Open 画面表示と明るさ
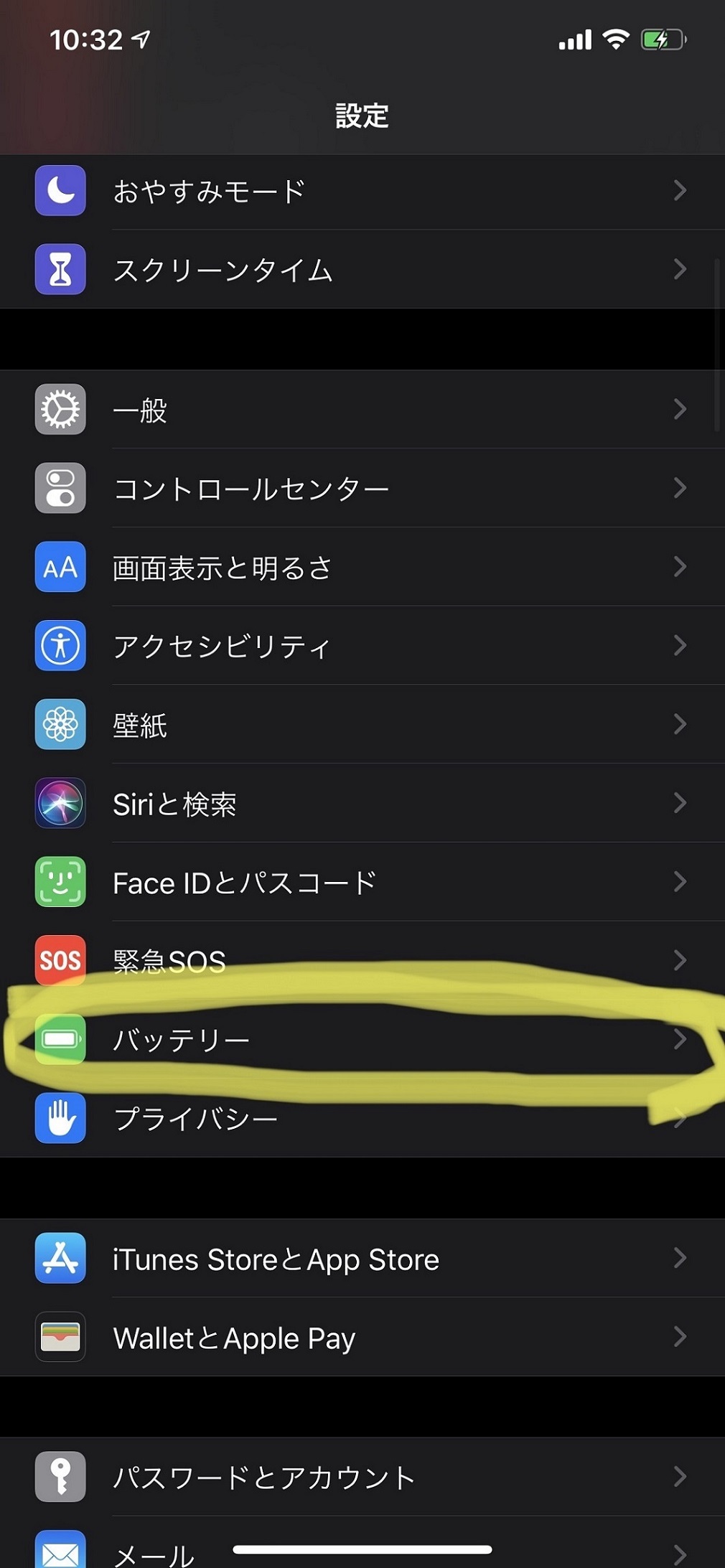Image resolution: width=725 pixels, height=1568 pixels. (x=362, y=568)
